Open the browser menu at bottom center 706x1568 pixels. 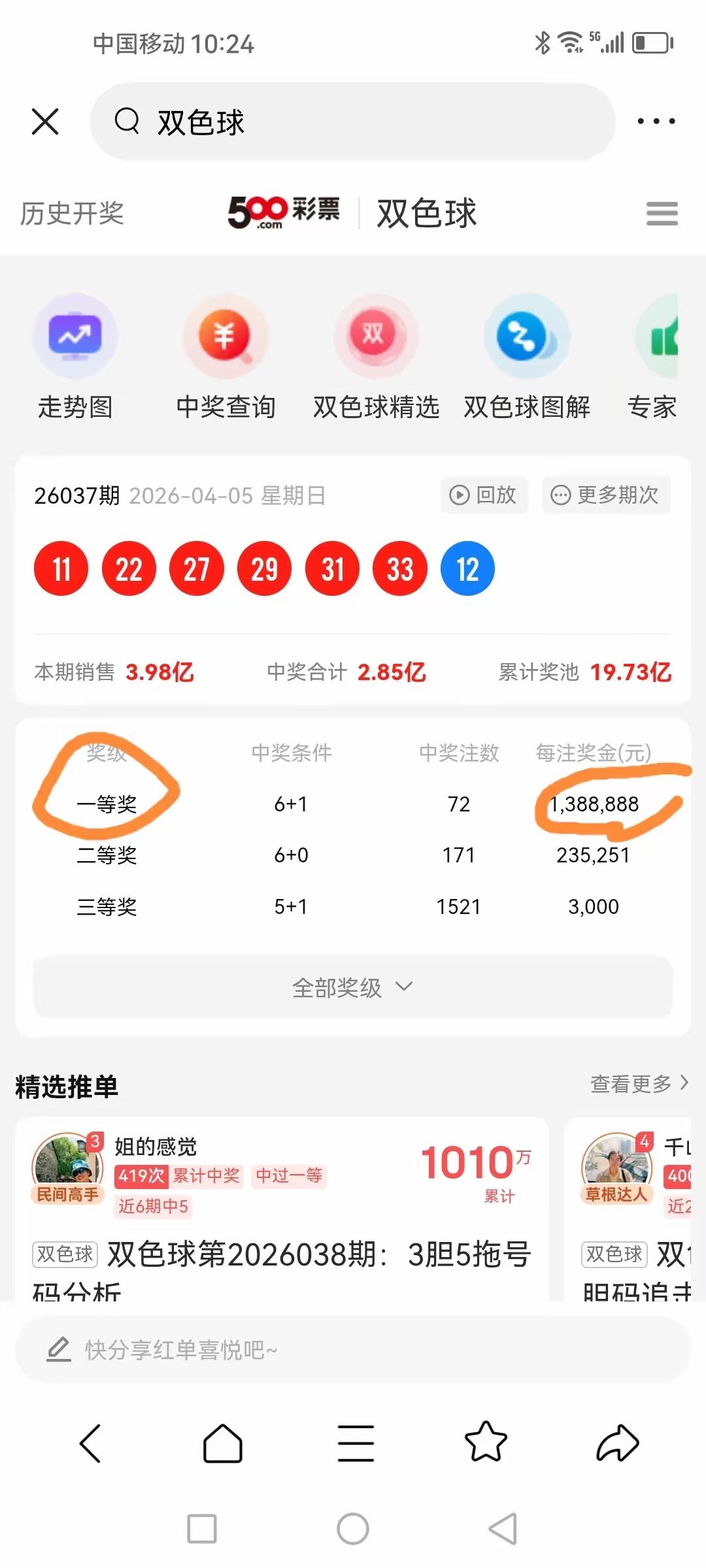pyautogui.click(x=354, y=1443)
